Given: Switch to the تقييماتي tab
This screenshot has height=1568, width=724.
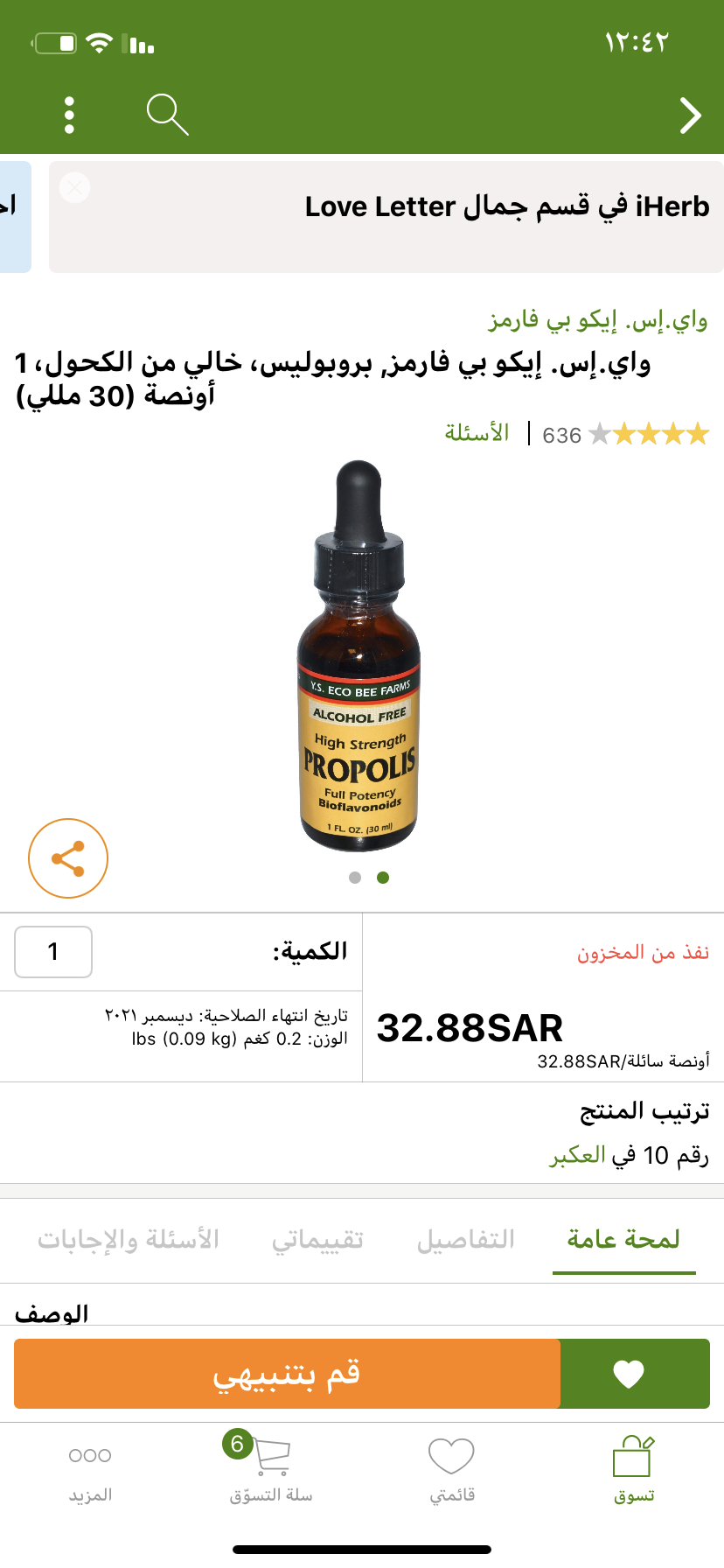Looking at the screenshot, I should coord(317,1239).
